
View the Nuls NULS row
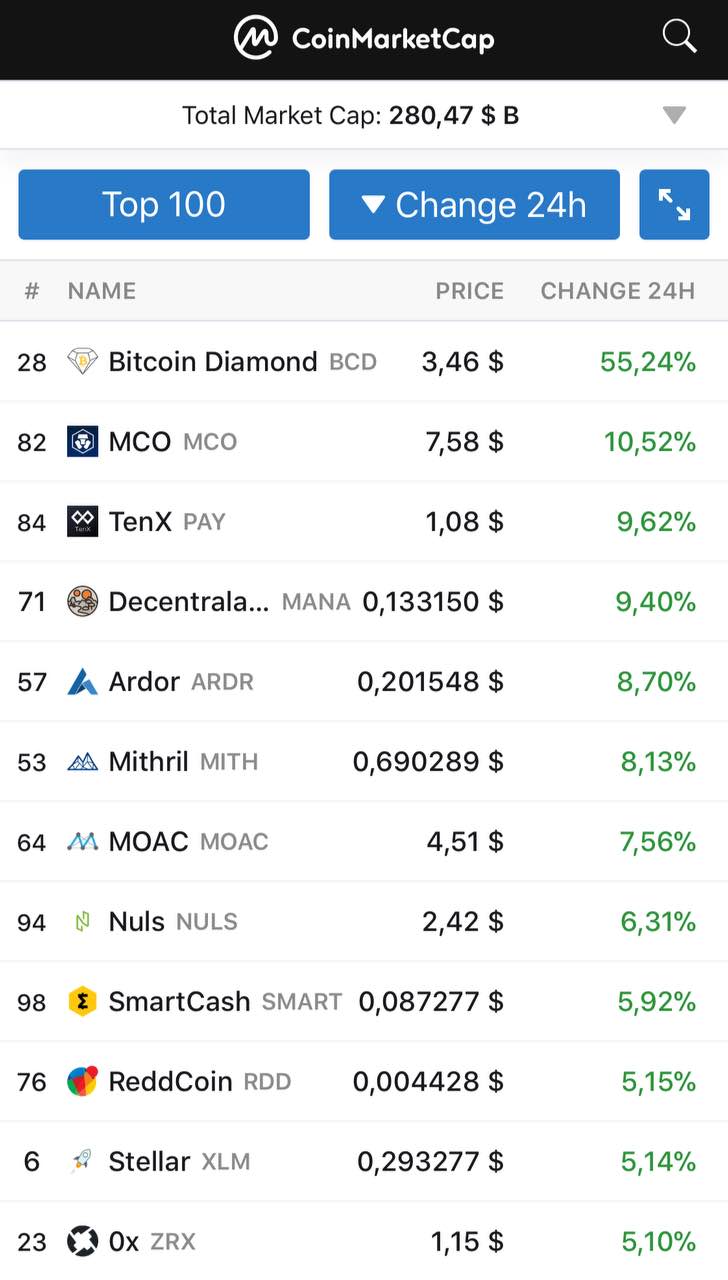point(364,922)
